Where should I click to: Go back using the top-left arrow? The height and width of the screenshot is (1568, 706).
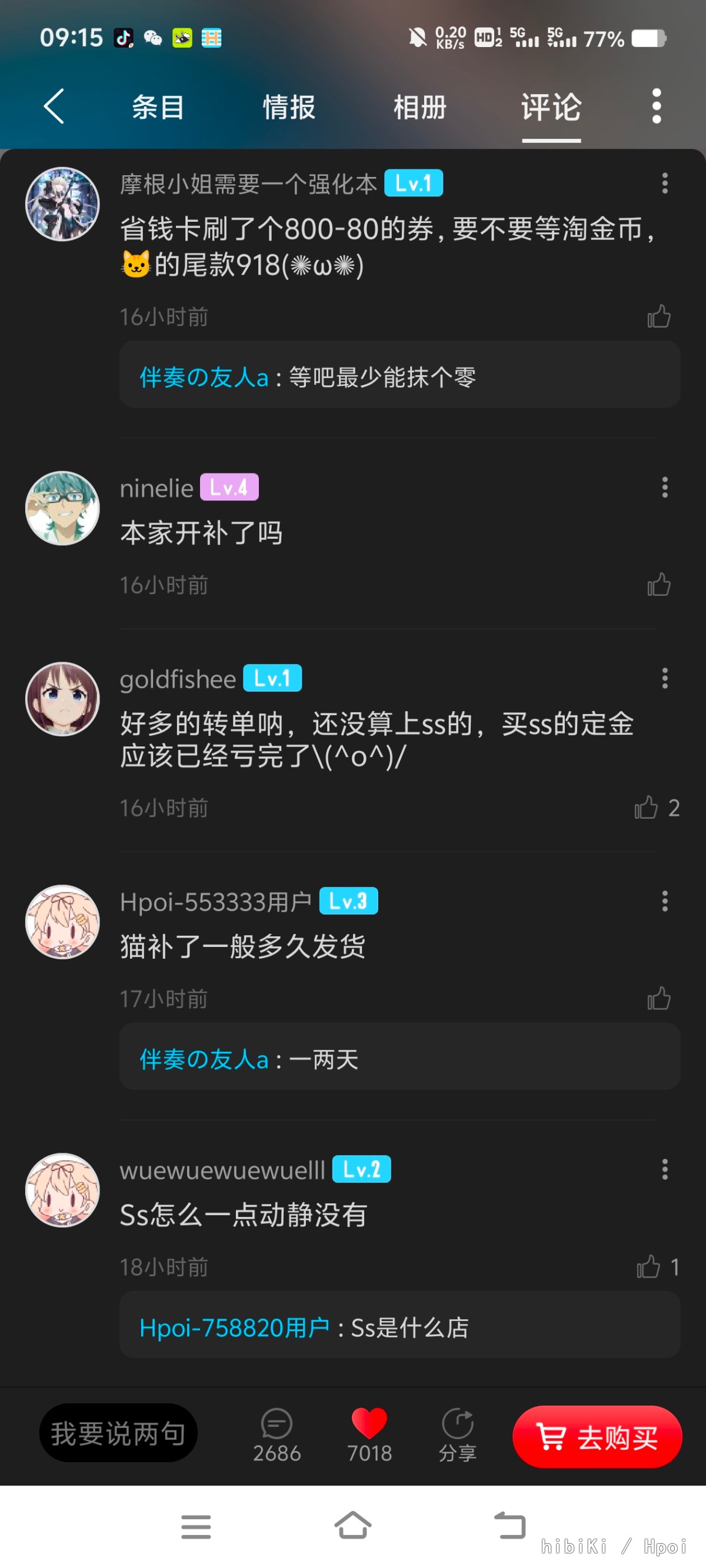click(54, 106)
